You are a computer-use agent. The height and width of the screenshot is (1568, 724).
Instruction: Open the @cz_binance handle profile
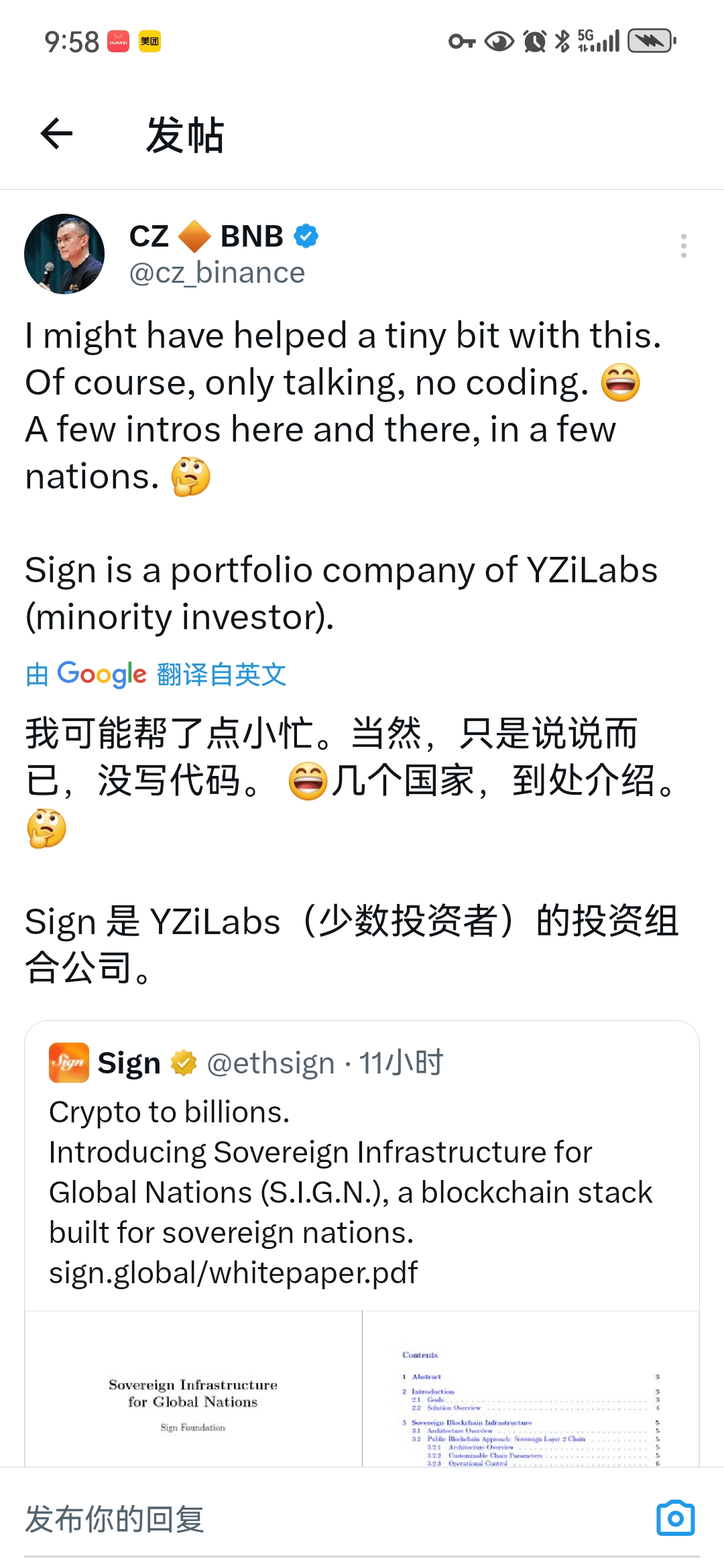217,273
